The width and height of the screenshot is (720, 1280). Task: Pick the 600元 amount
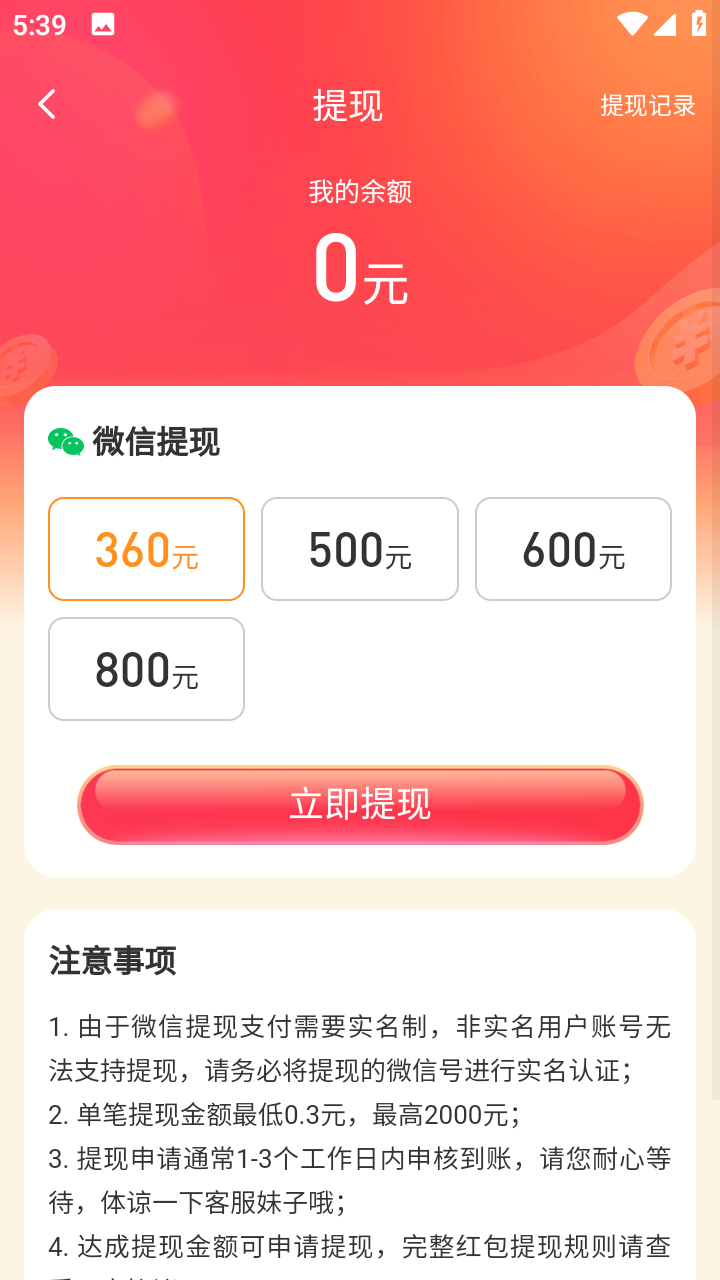(573, 549)
